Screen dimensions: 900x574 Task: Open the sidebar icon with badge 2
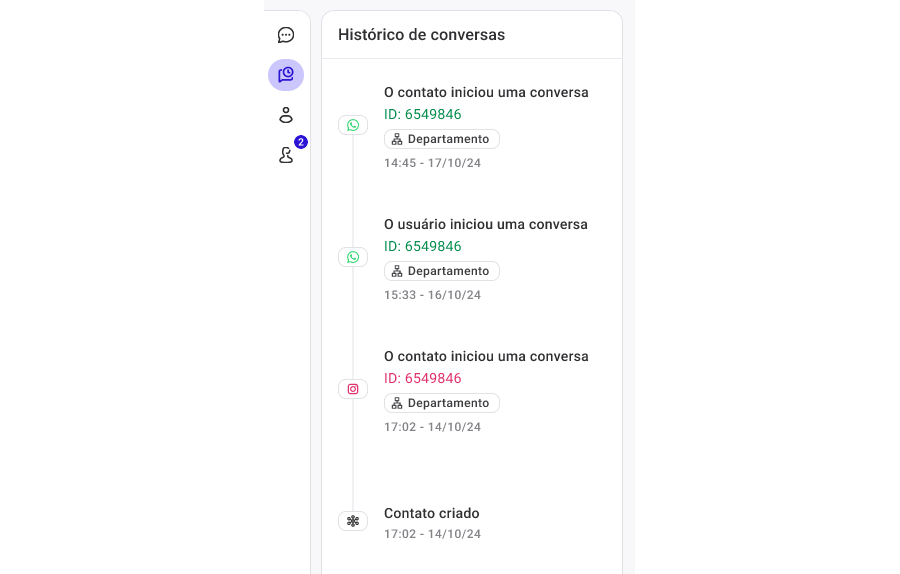286,155
